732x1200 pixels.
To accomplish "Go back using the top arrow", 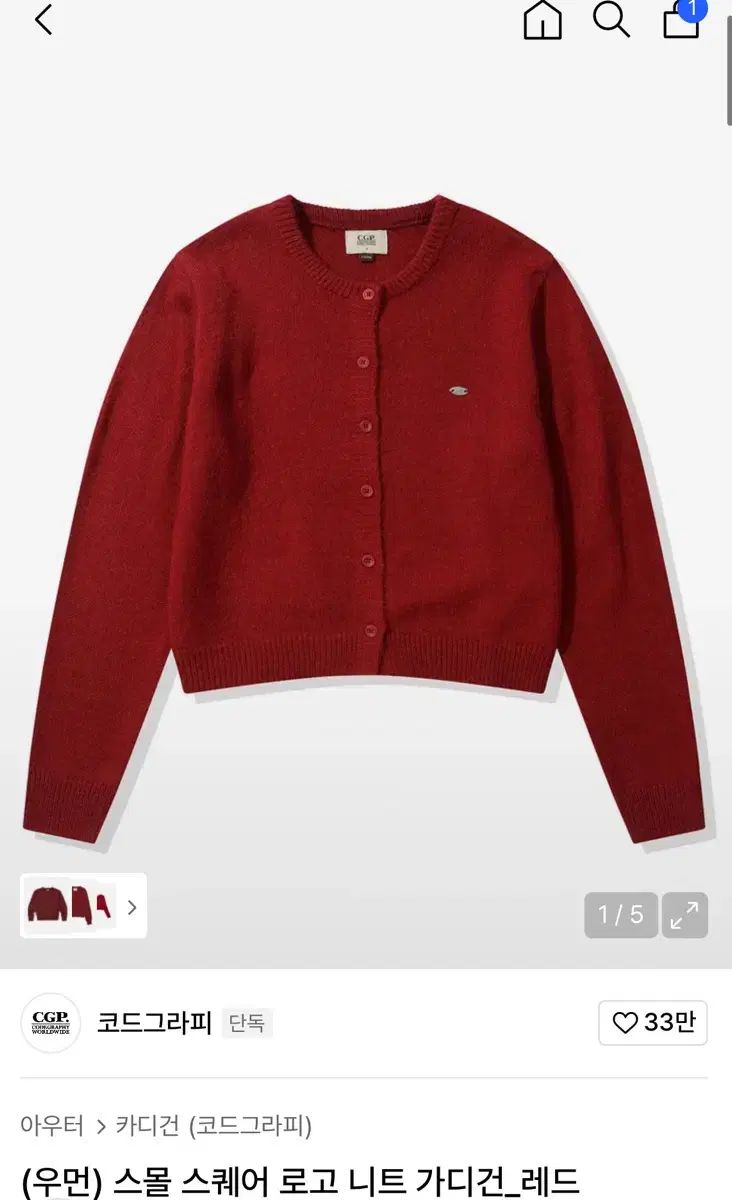I will coord(43,20).
